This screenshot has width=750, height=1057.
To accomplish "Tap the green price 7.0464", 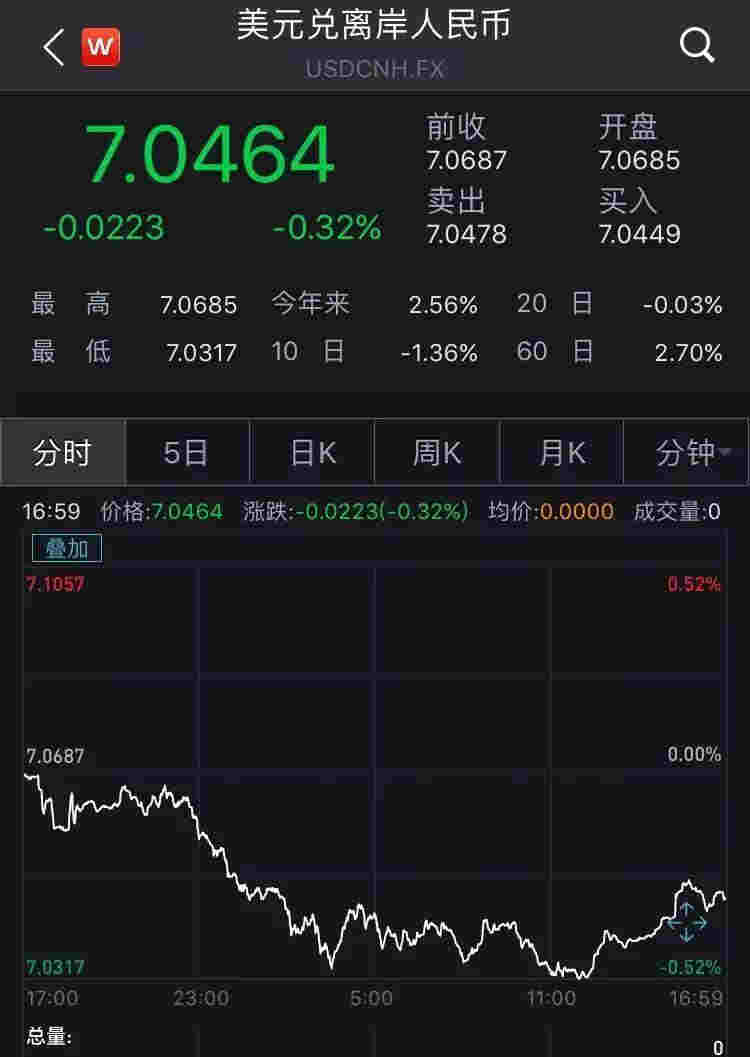I will coord(210,152).
